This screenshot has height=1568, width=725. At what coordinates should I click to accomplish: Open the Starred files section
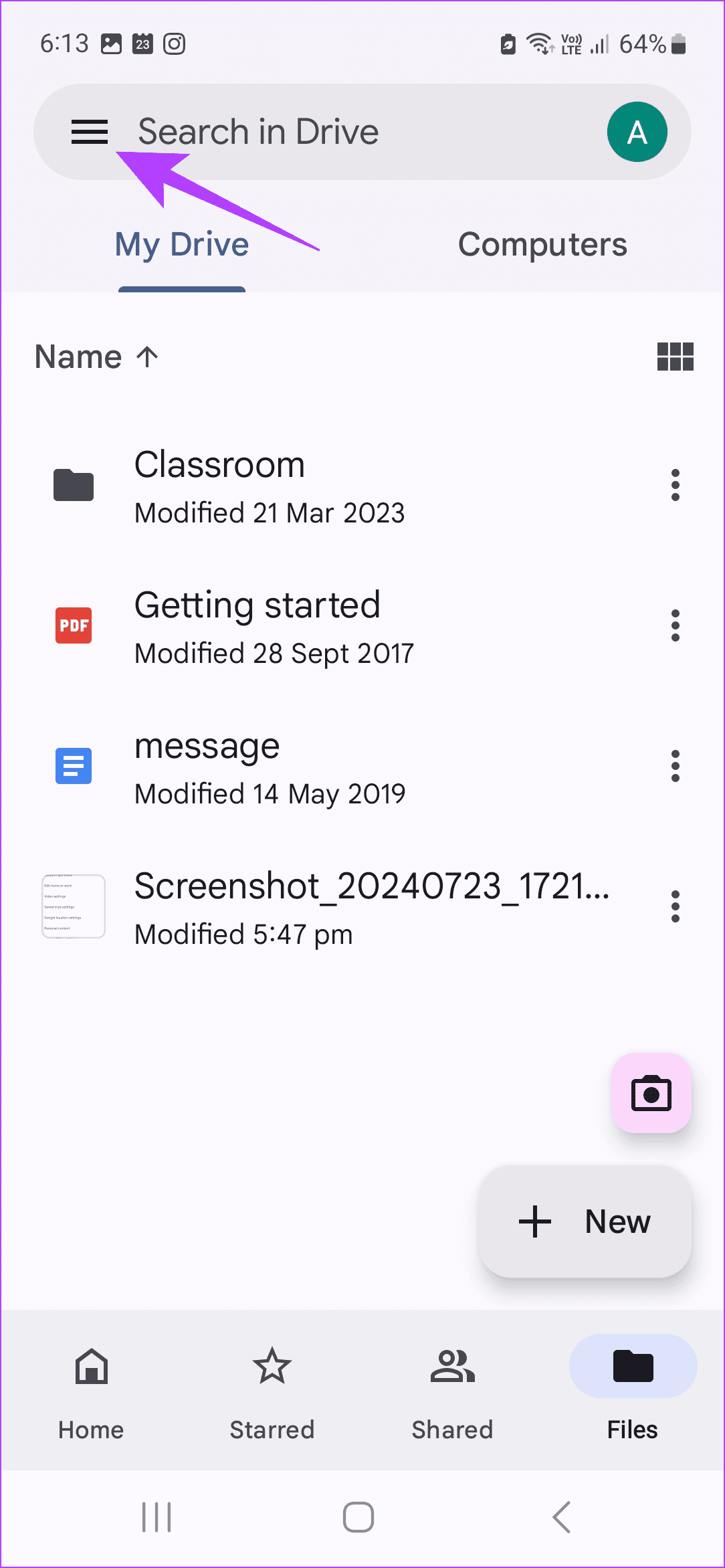(x=272, y=1367)
